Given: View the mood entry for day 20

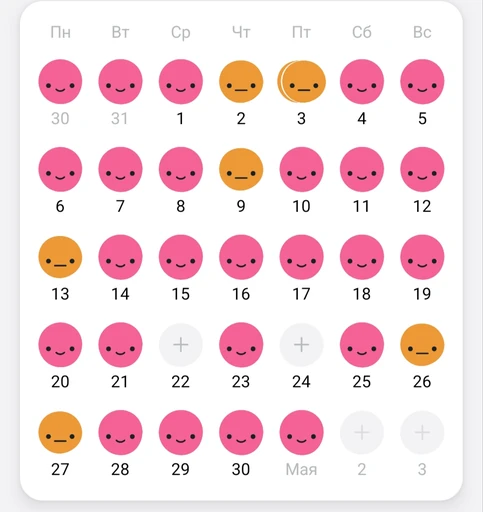Looking at the screenshot, I should (x=60, y=345).
